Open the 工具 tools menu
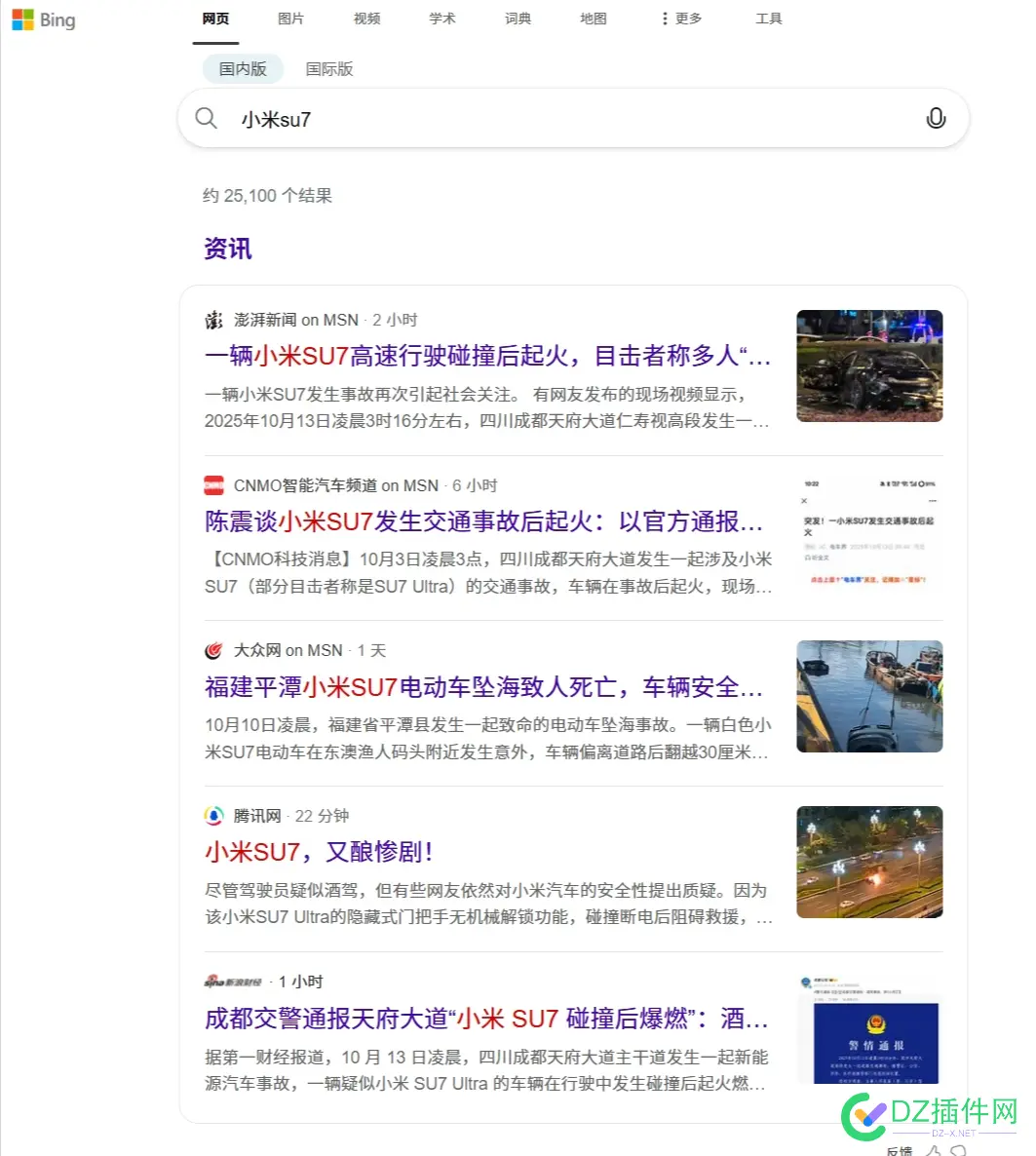 point(768,19)
